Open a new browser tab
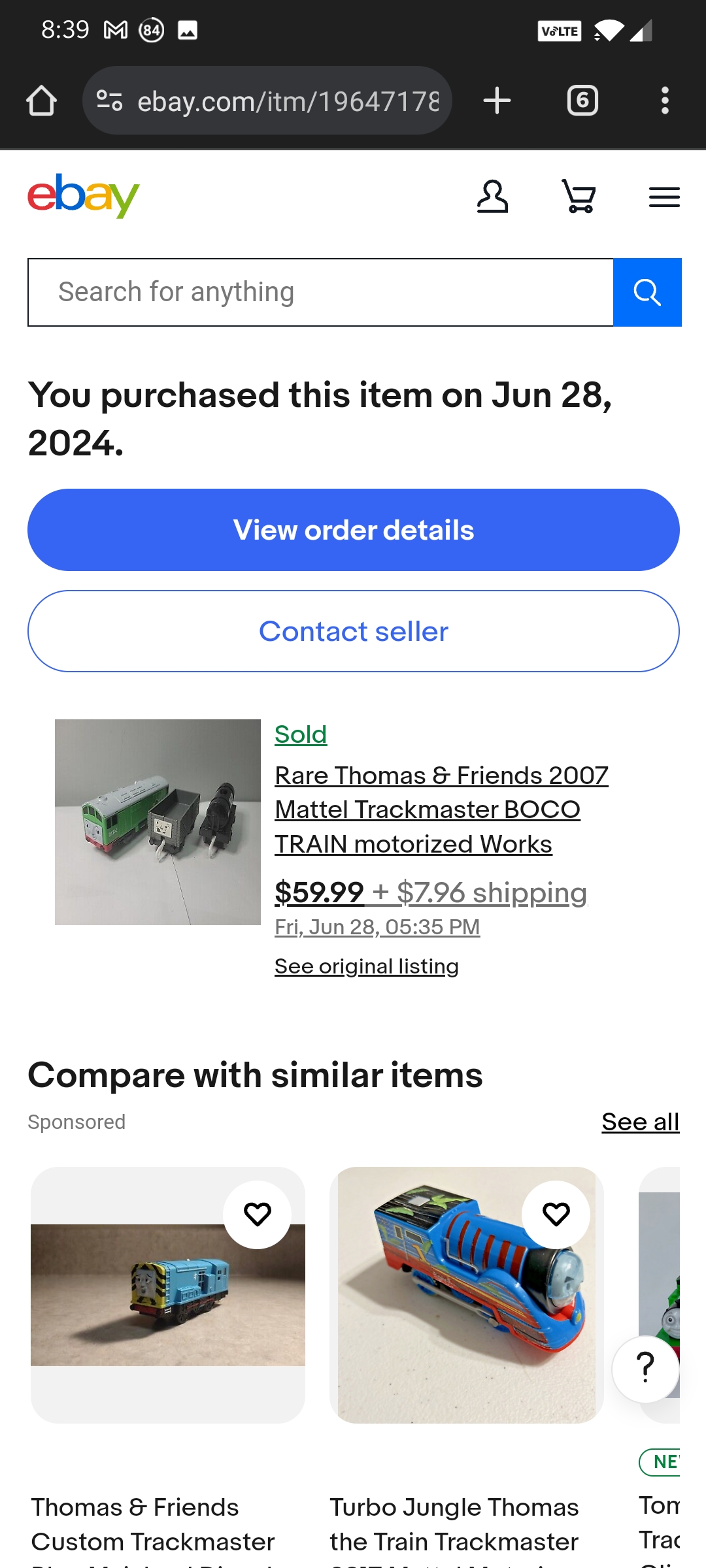The width and height of the screenshot is (706, 1568). point(497,101)
